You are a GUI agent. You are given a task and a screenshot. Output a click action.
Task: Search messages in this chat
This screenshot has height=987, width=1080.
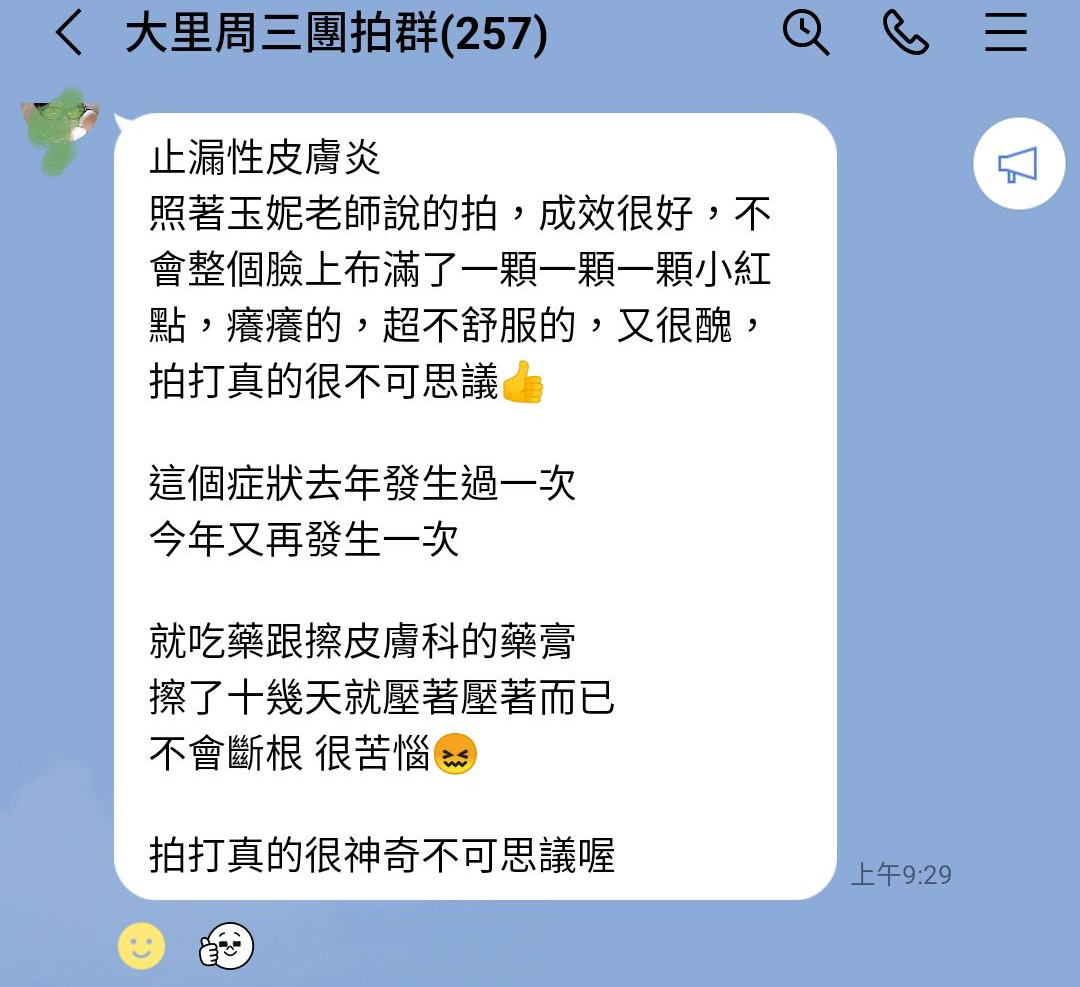click(x=805, y=34)
